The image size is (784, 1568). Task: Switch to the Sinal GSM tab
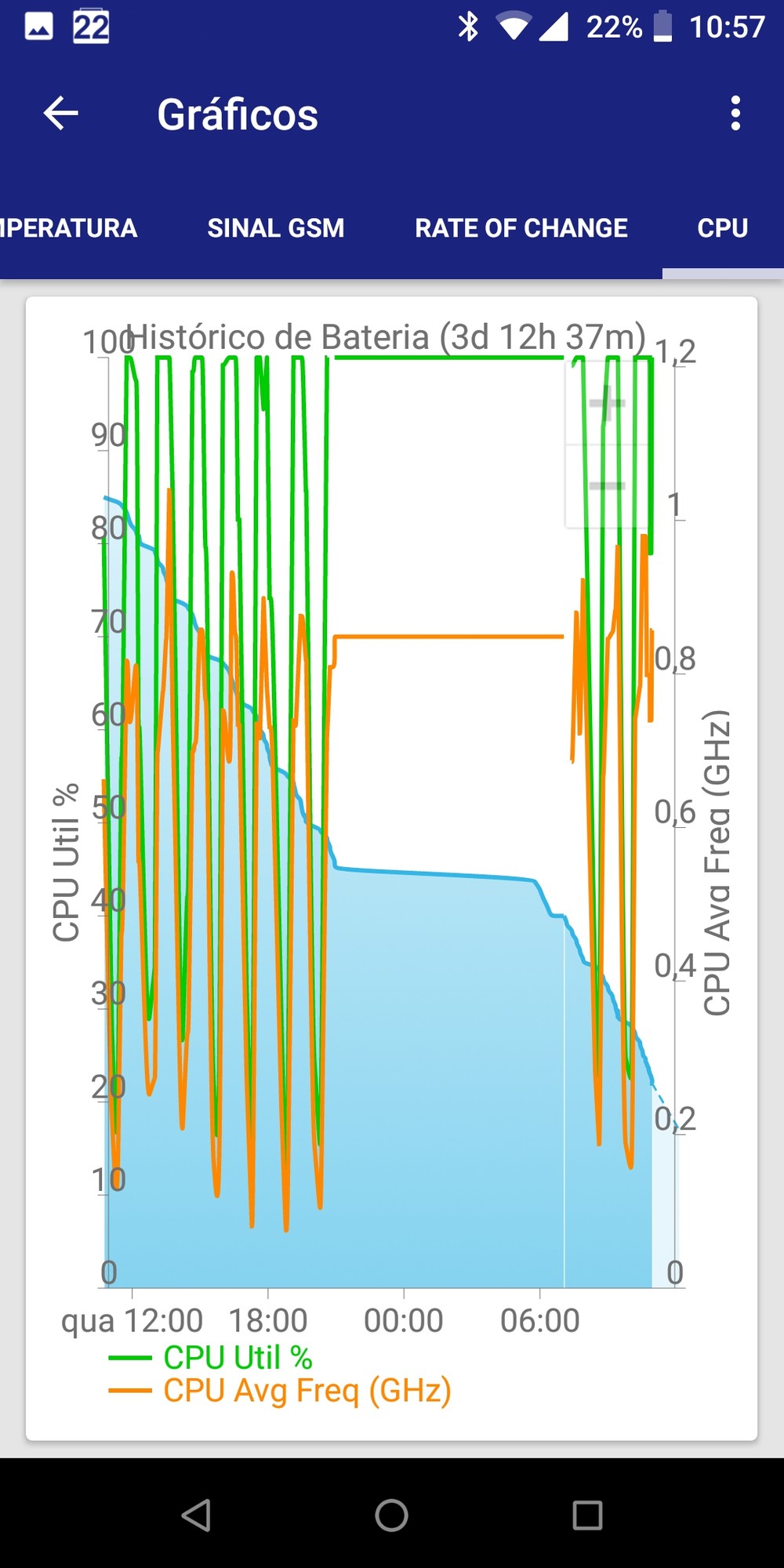275,228
